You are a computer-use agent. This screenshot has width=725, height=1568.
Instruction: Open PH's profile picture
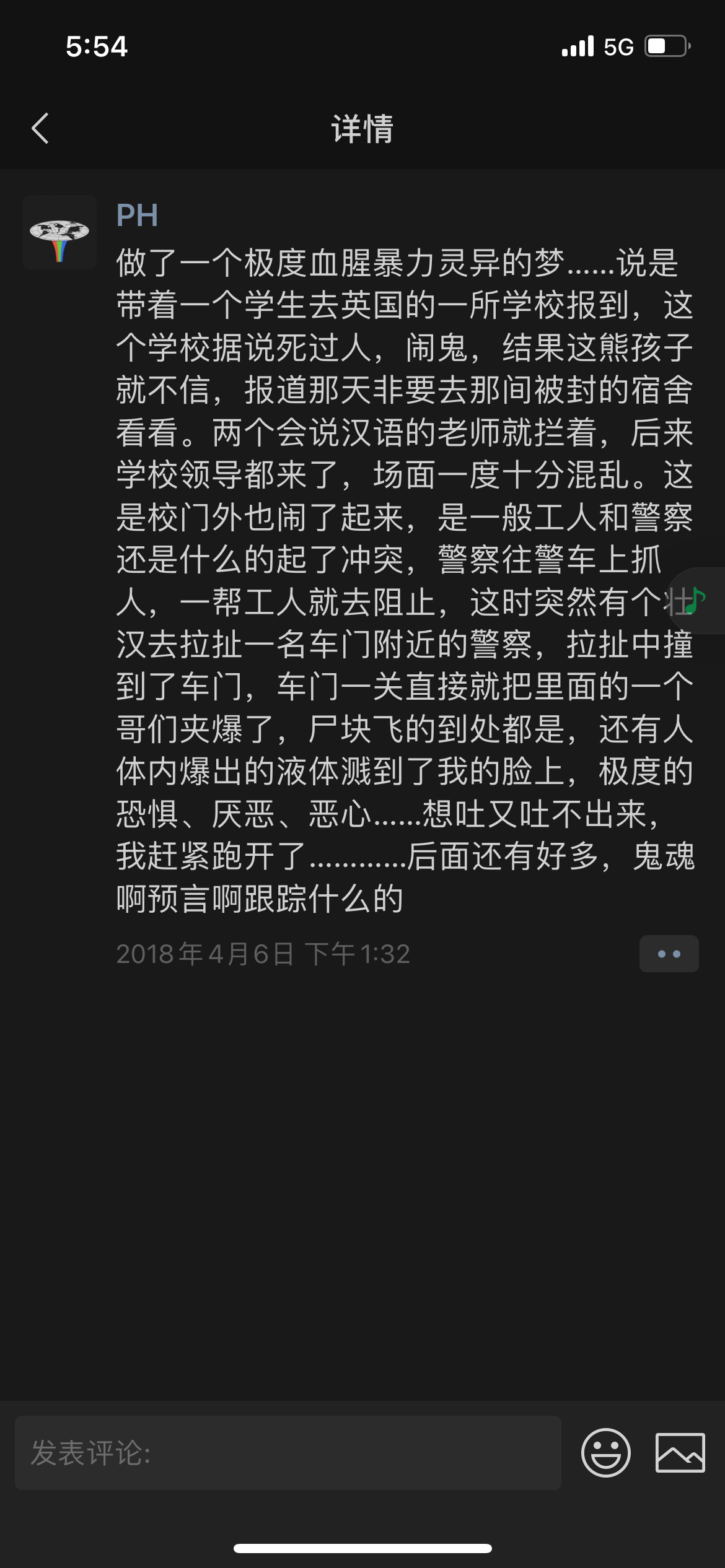pos(59,232)
